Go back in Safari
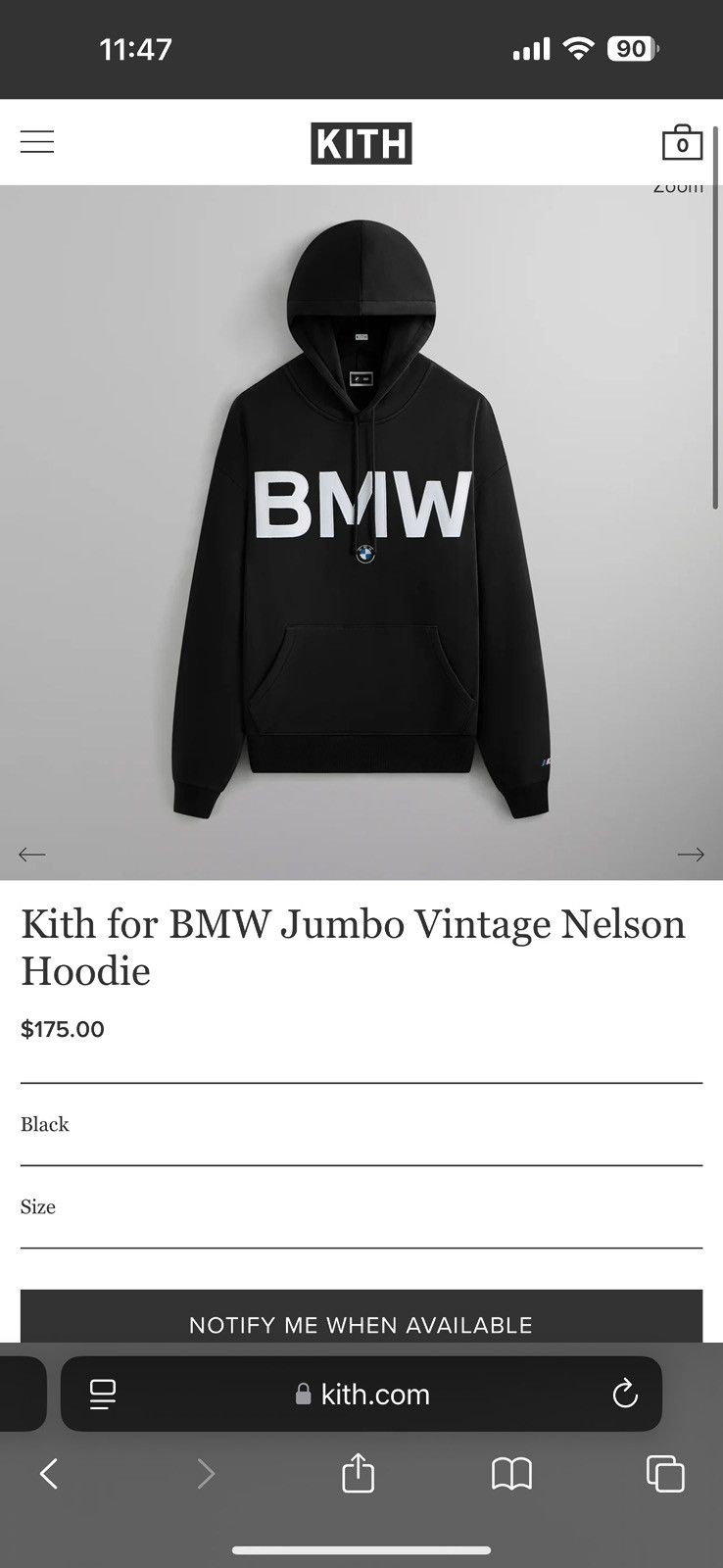 tap(49, 1473)
